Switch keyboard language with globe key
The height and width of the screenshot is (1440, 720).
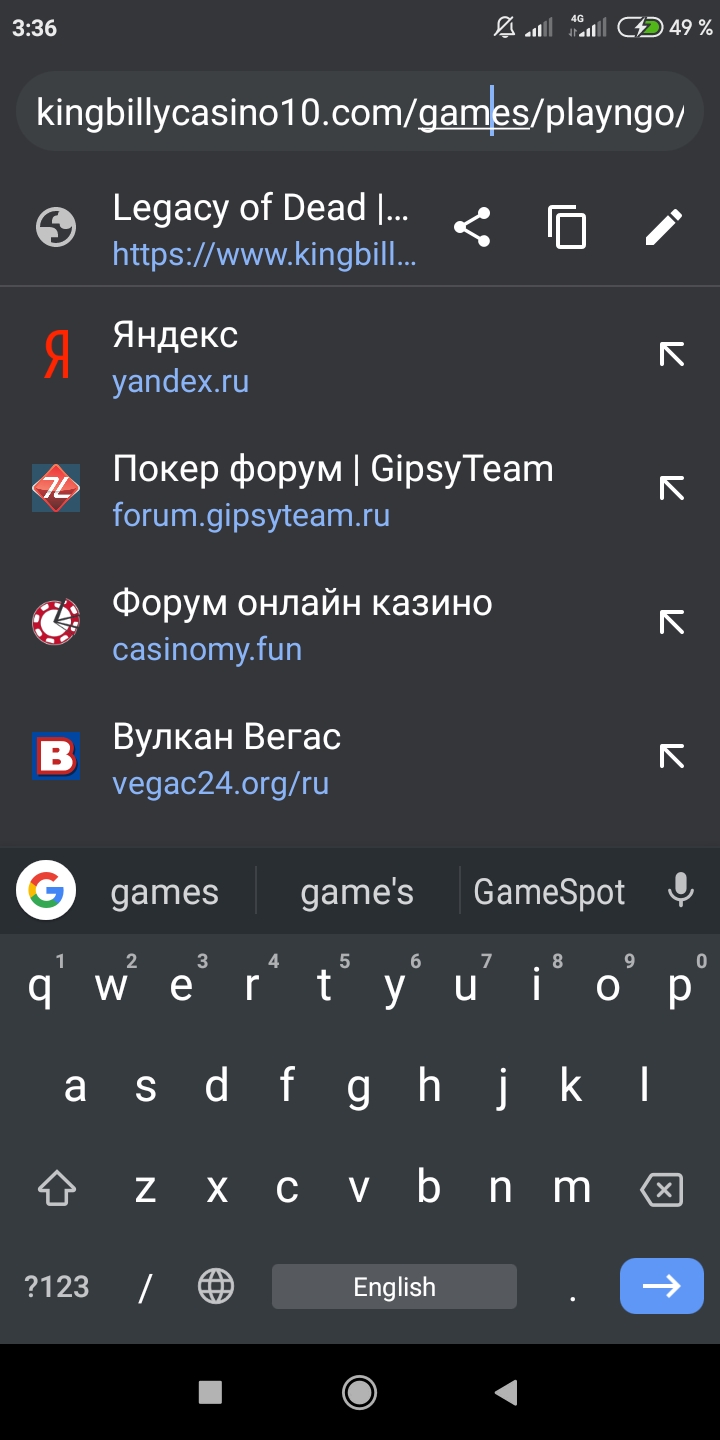point(217,1287)
